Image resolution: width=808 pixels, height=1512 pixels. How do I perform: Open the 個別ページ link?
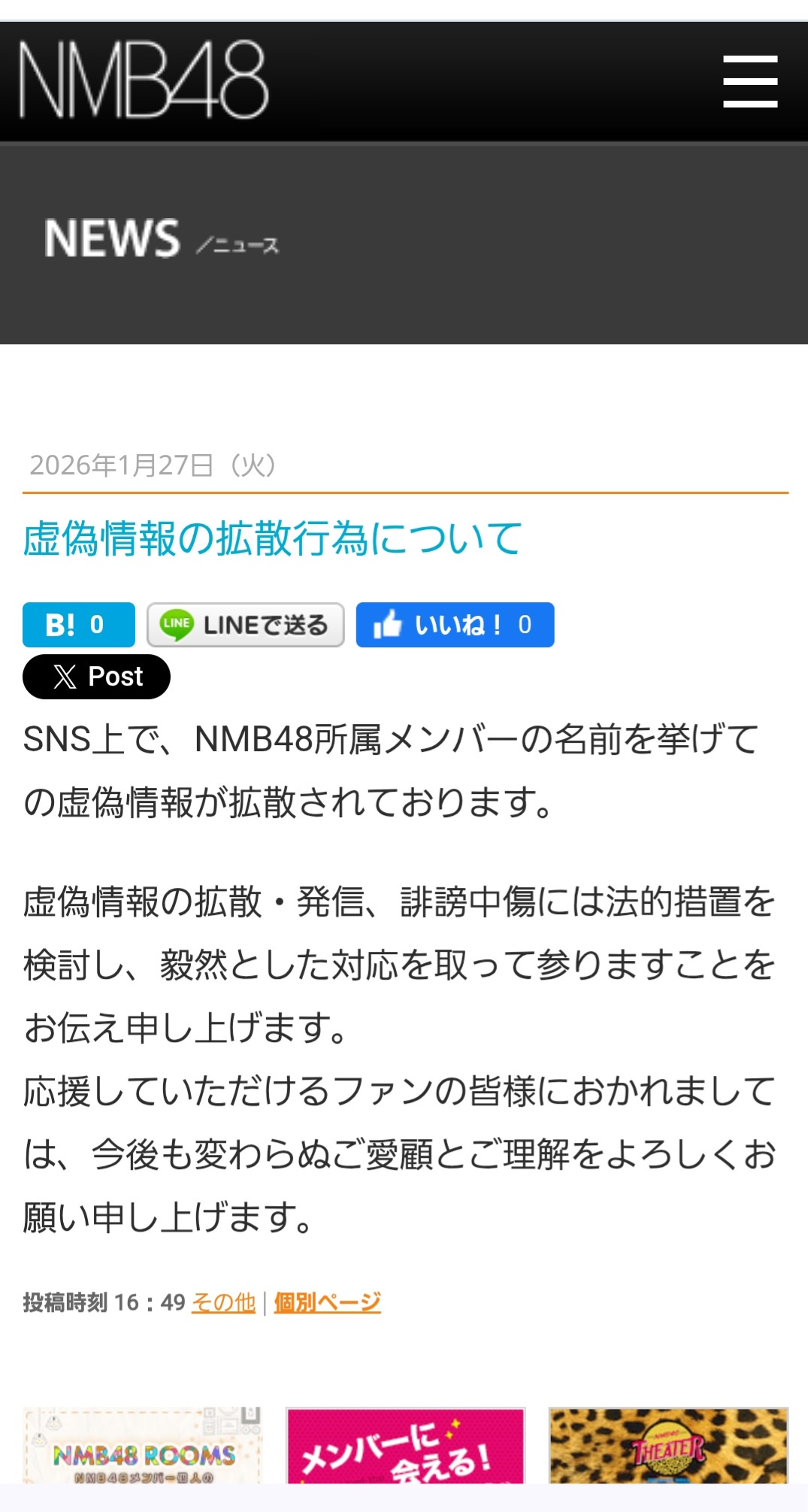click(x=328, y=1302)
